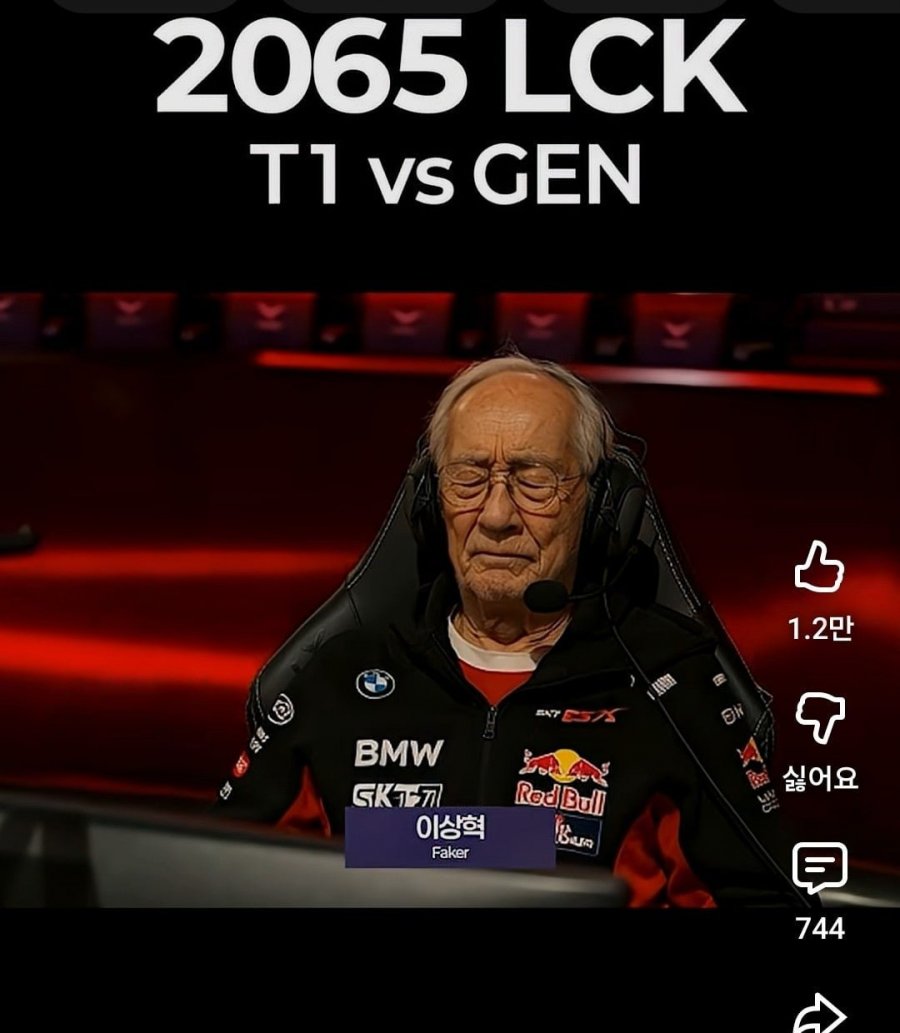Image resolution: width=900 pixels, height=1033 pixels.
Task: Like this Short video
Action: pyautogui.click(x=819, y=568)
